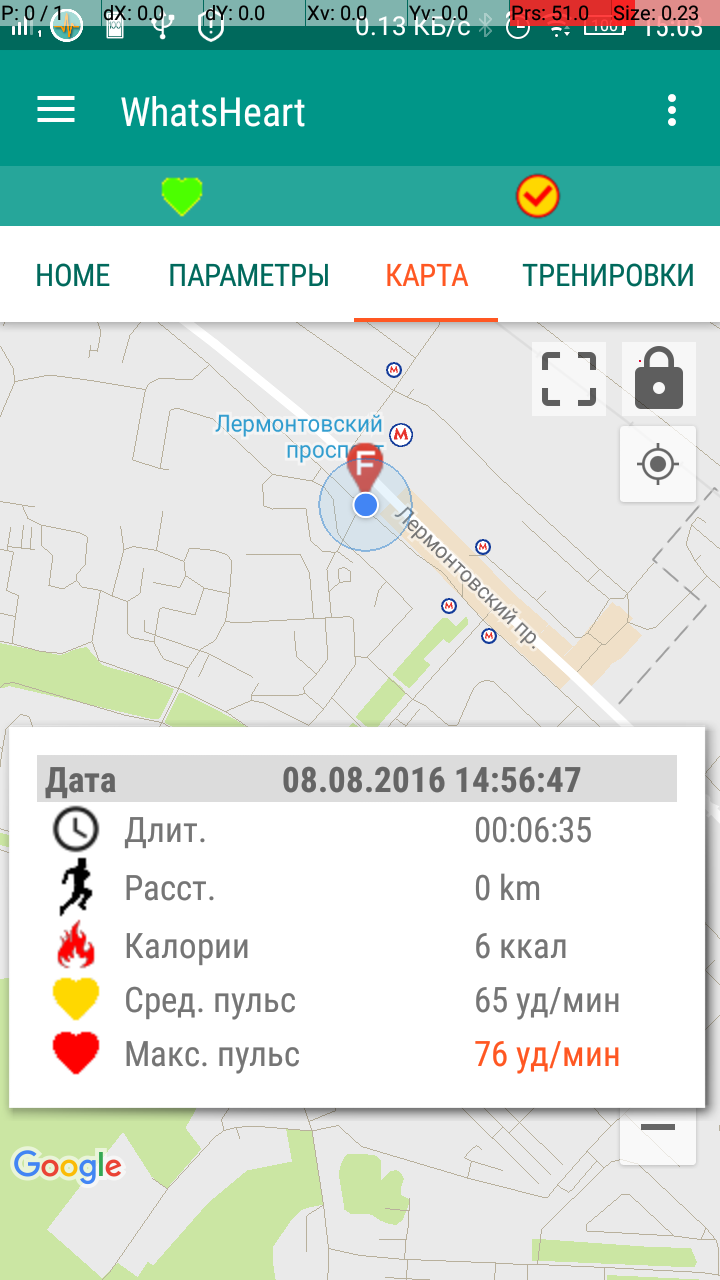Tap the red F finish marker

(x=366, y=466)
